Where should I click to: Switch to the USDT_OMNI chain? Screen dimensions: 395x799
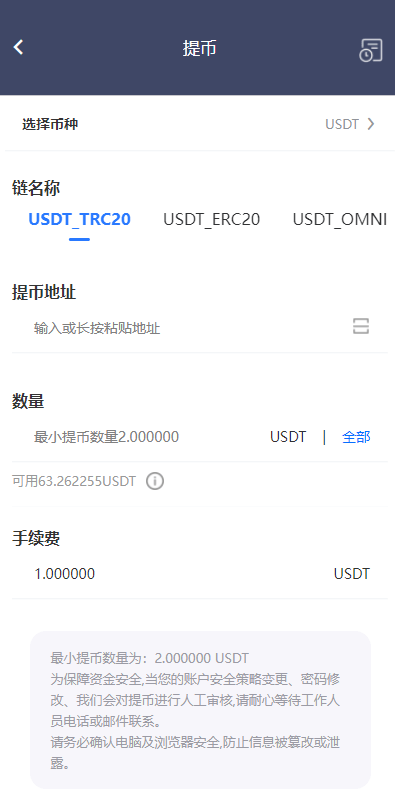click(339, 219)
